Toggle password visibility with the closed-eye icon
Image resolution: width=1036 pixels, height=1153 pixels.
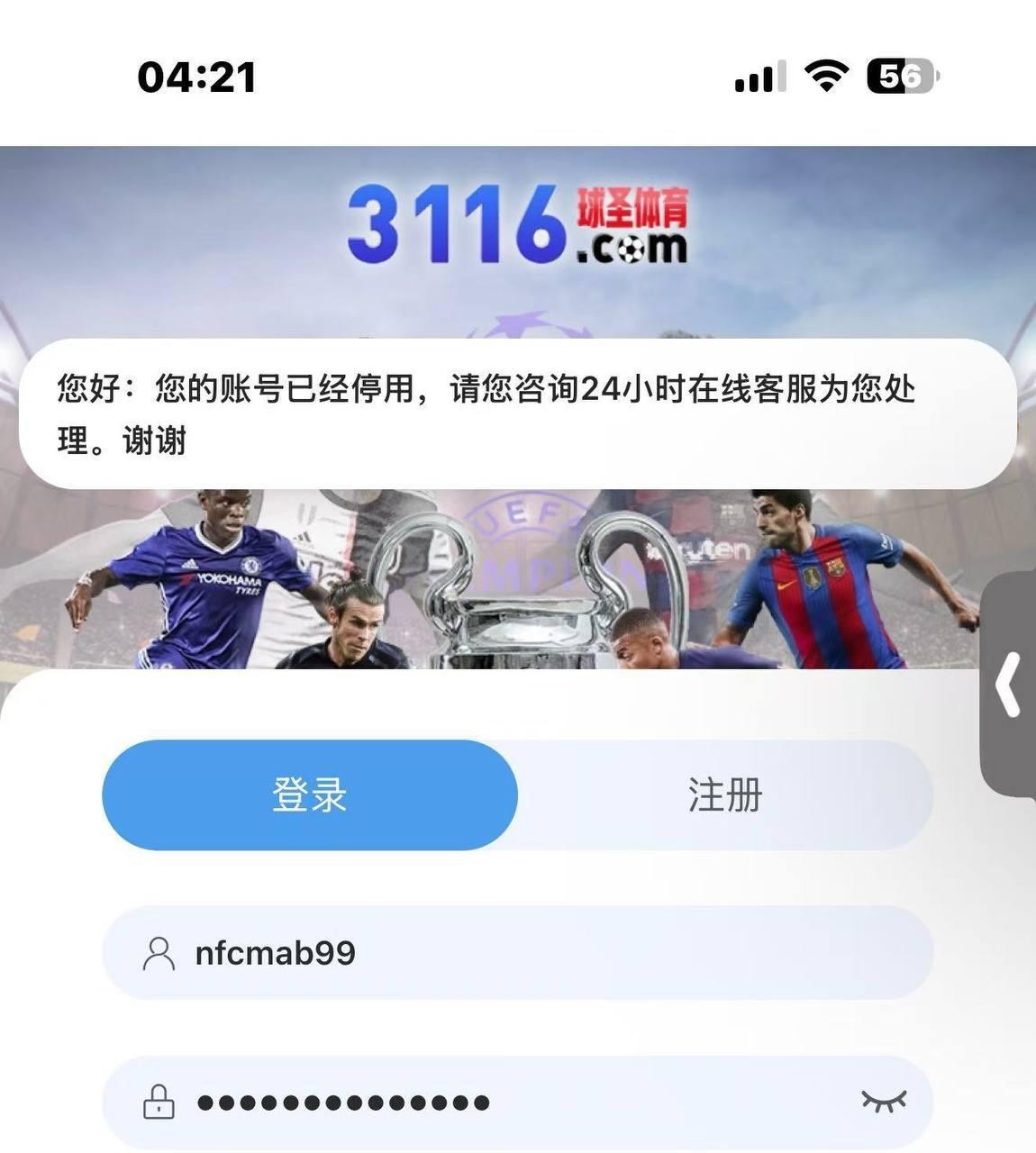pos(886,1101)
